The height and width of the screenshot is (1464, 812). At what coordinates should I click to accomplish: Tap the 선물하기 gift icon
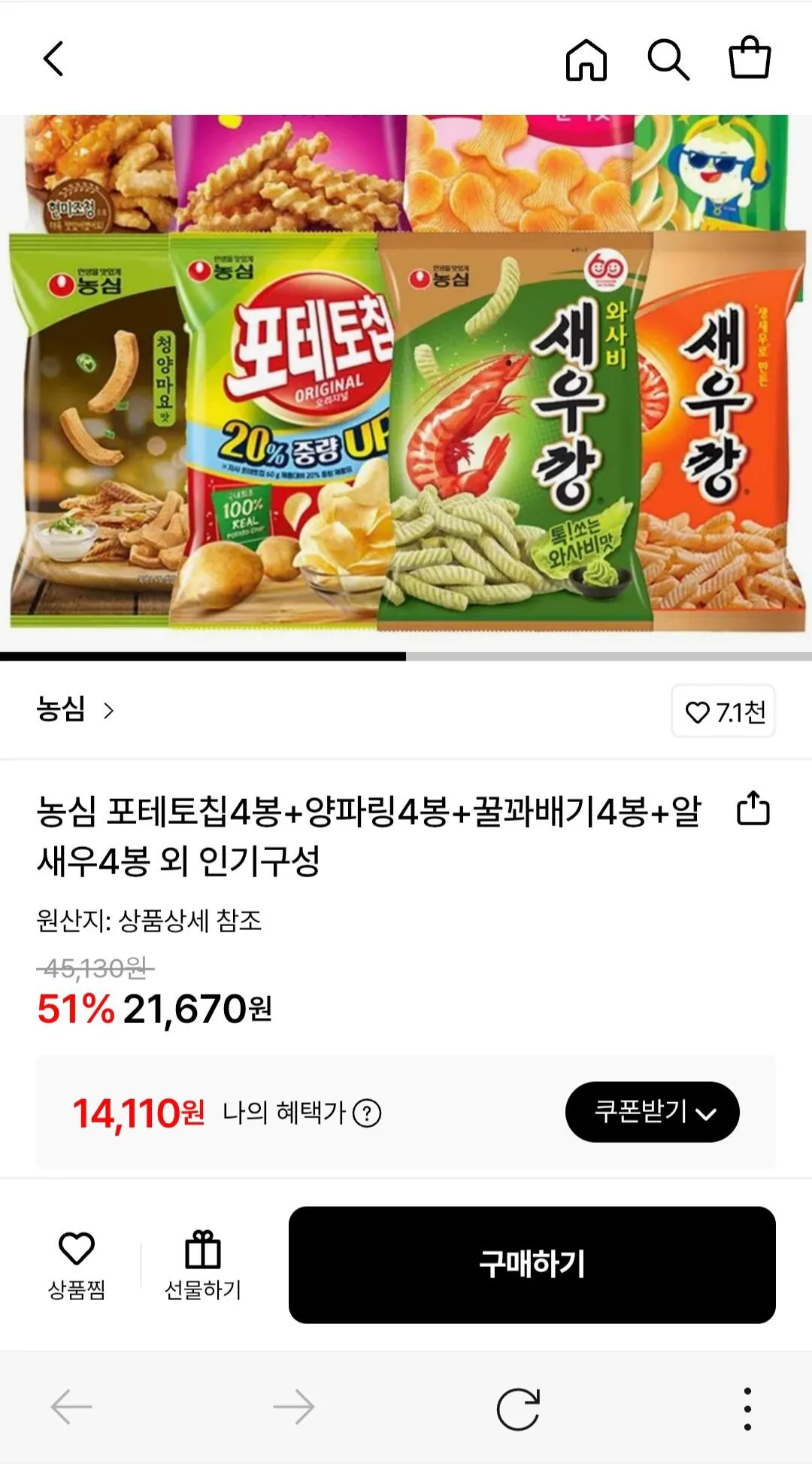(x=201, y=1246)
